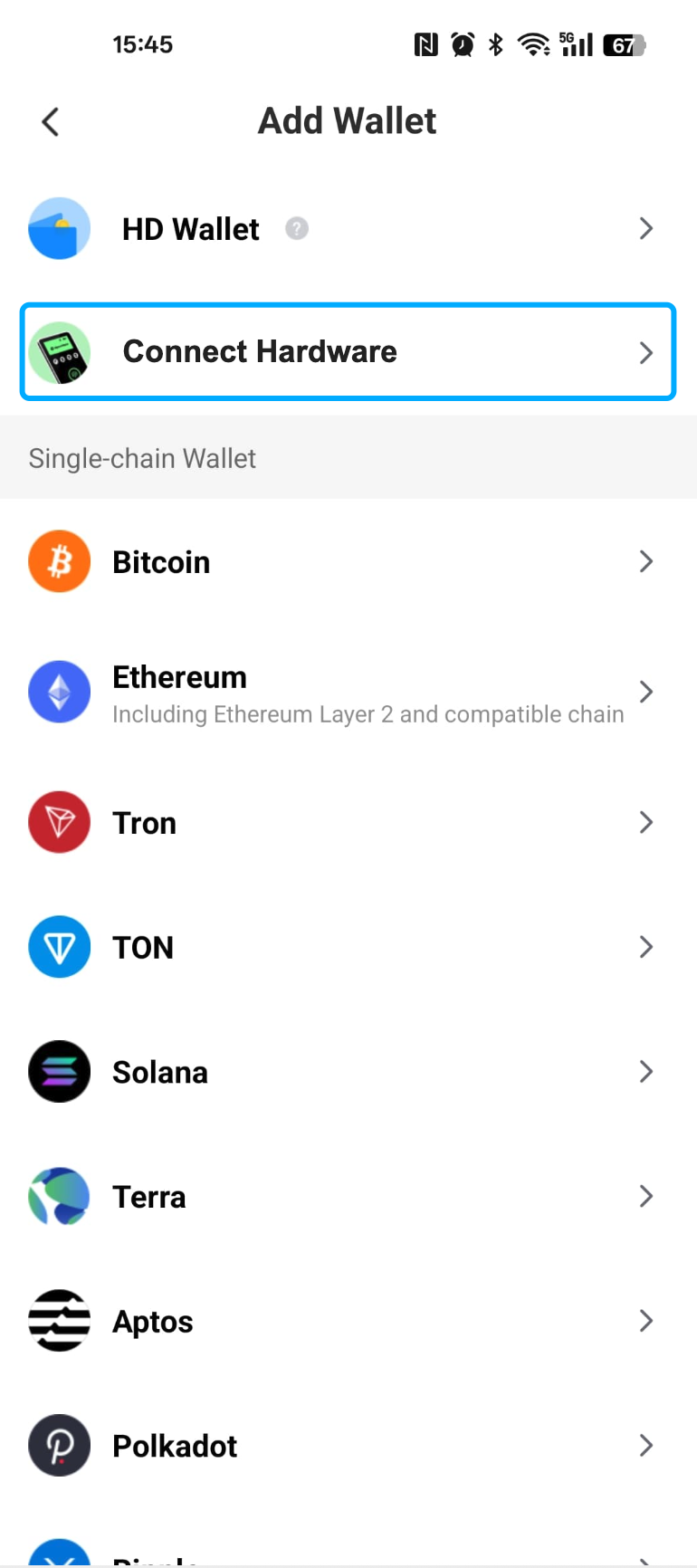Select TON single-chain wallet
This screenshot has height=1568, width=697.
pos(348,947)
